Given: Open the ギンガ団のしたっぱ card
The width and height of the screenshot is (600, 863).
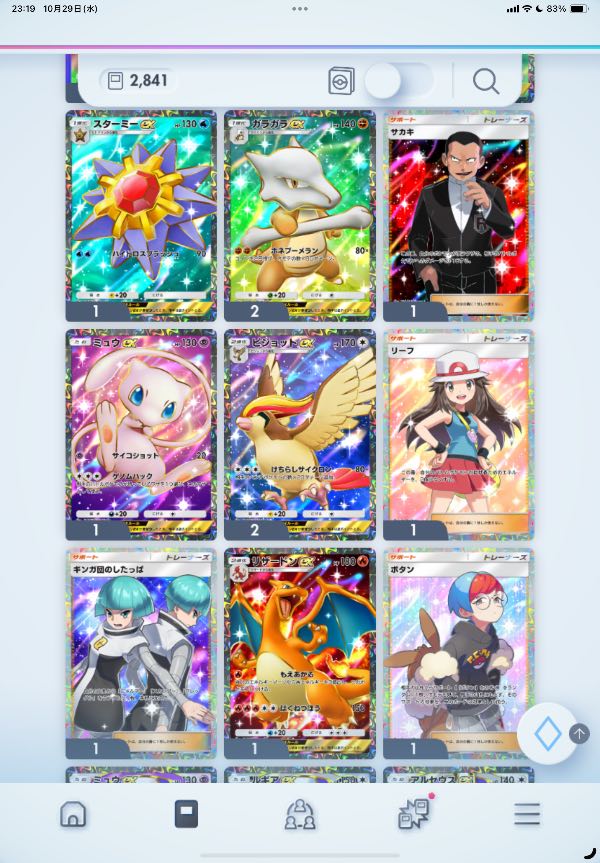Looking at the screenshot, I should pyautogui.click(x=141, y=653).
